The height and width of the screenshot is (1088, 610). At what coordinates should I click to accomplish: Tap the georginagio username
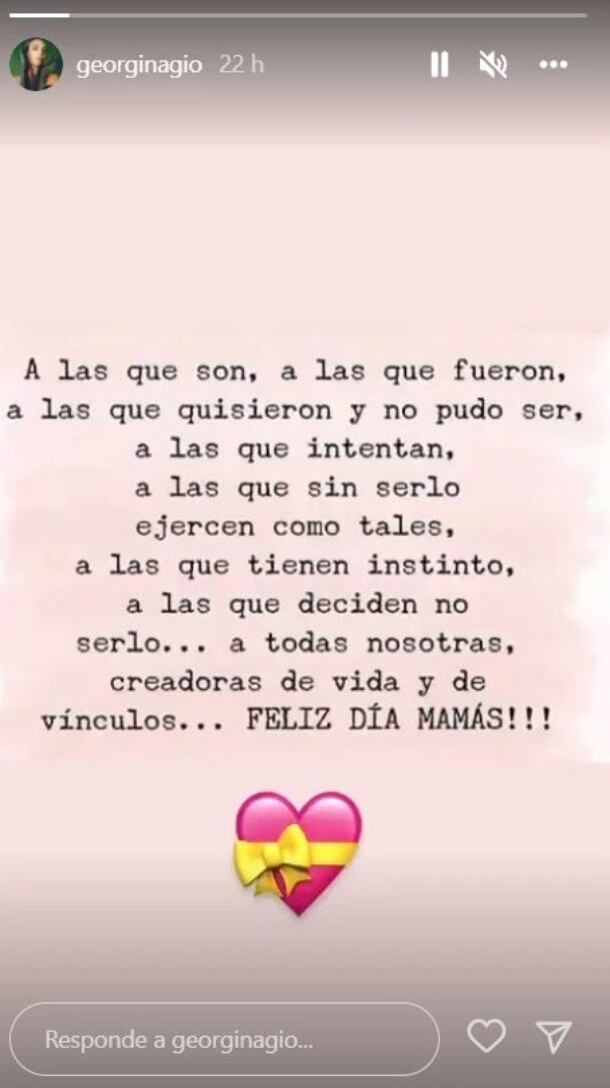click(x=139, y=65)
